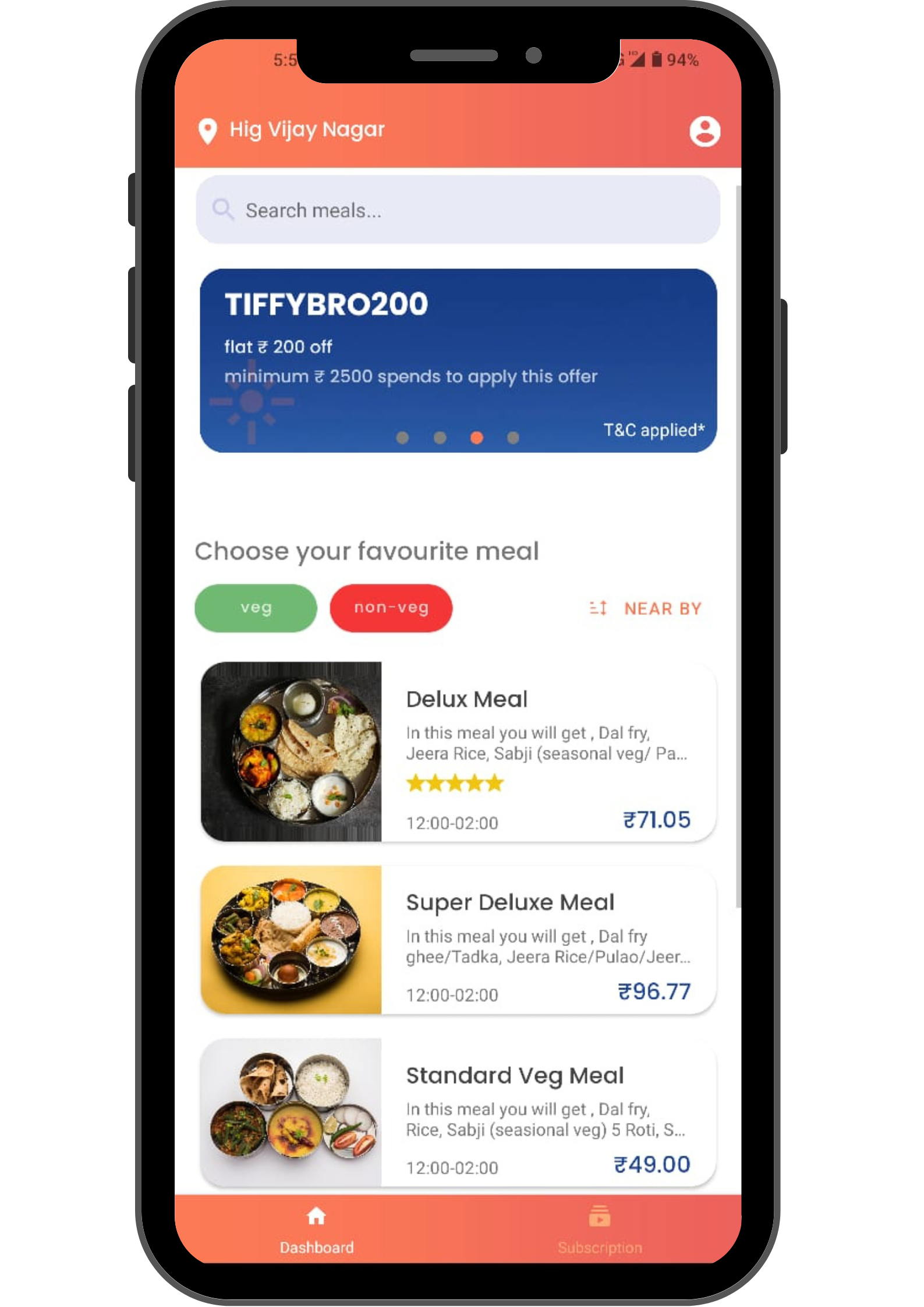Select the non-veg filter chip
Screen dimensions: 924x1307
tap(391, 608)
